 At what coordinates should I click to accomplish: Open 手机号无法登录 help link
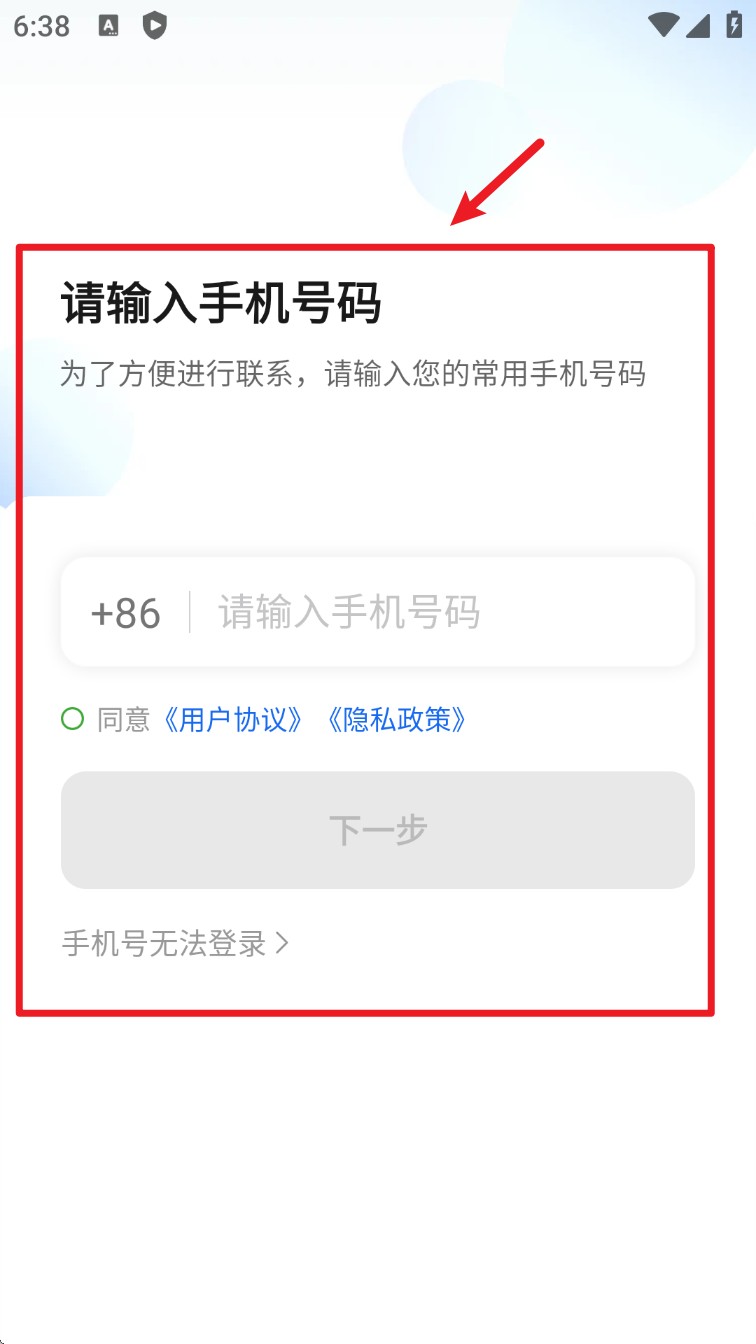pyautogui.click(x=175, y=943)
